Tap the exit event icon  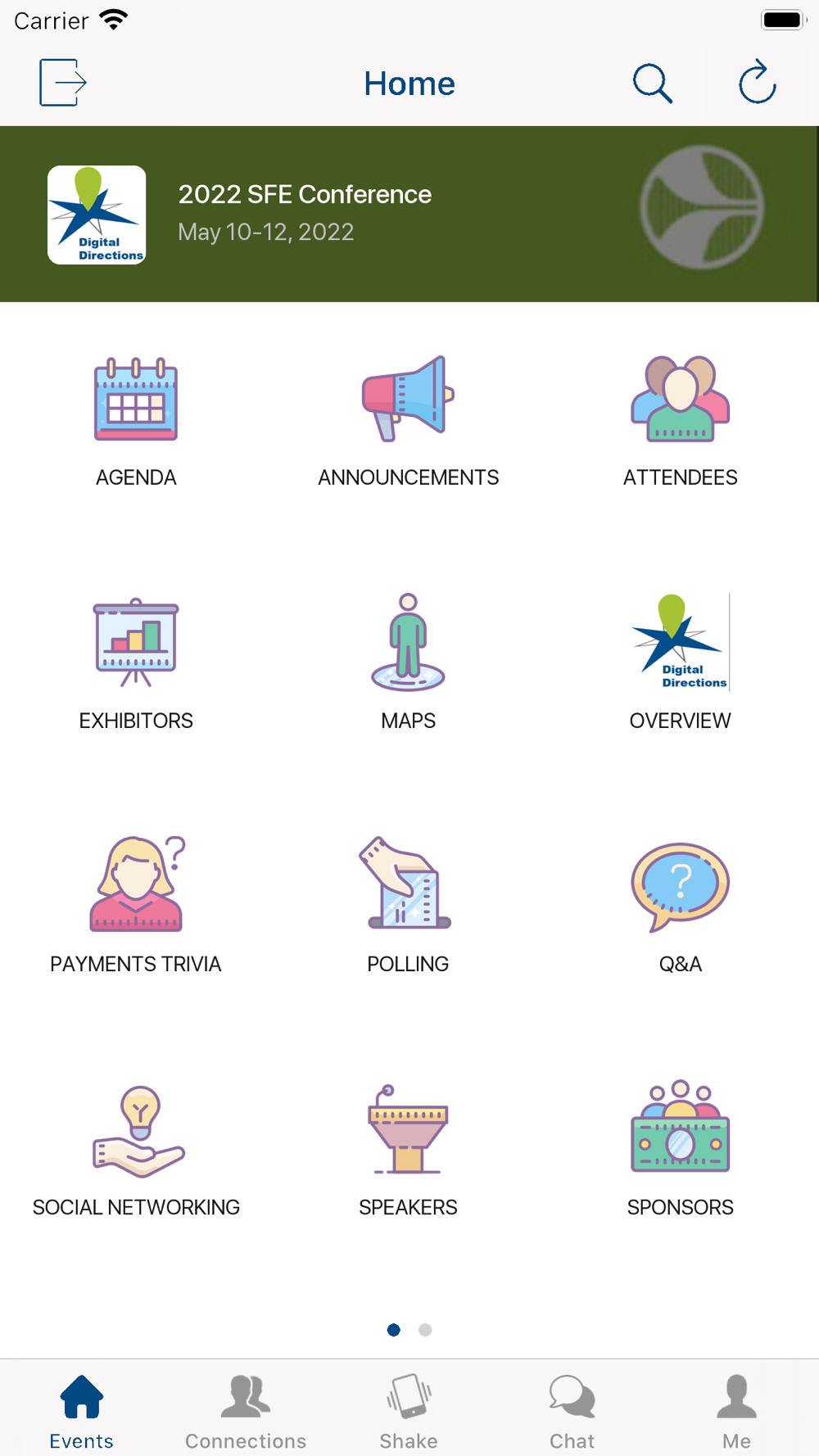[x=63, y=83]
